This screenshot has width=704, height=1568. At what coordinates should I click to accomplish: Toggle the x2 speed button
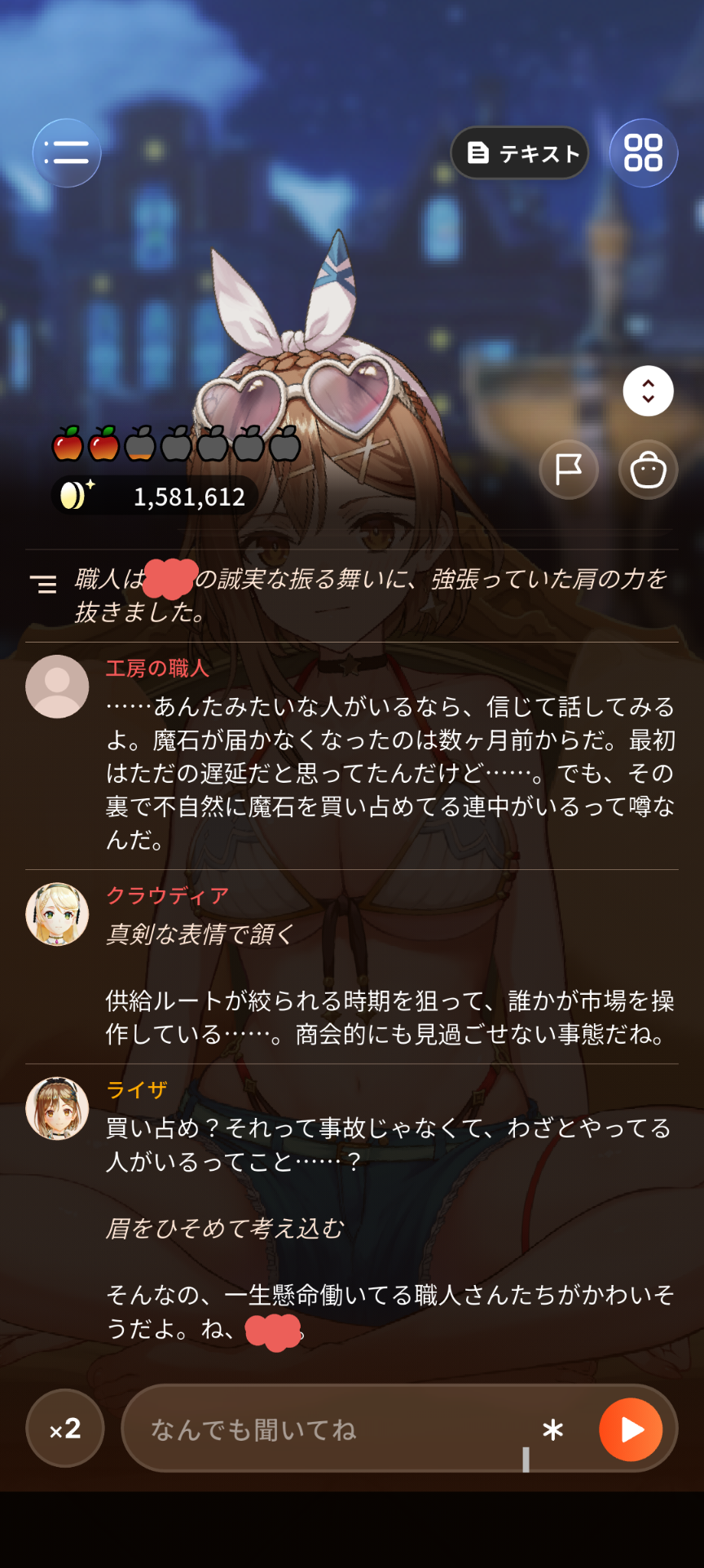click(x=65, y=1428)
